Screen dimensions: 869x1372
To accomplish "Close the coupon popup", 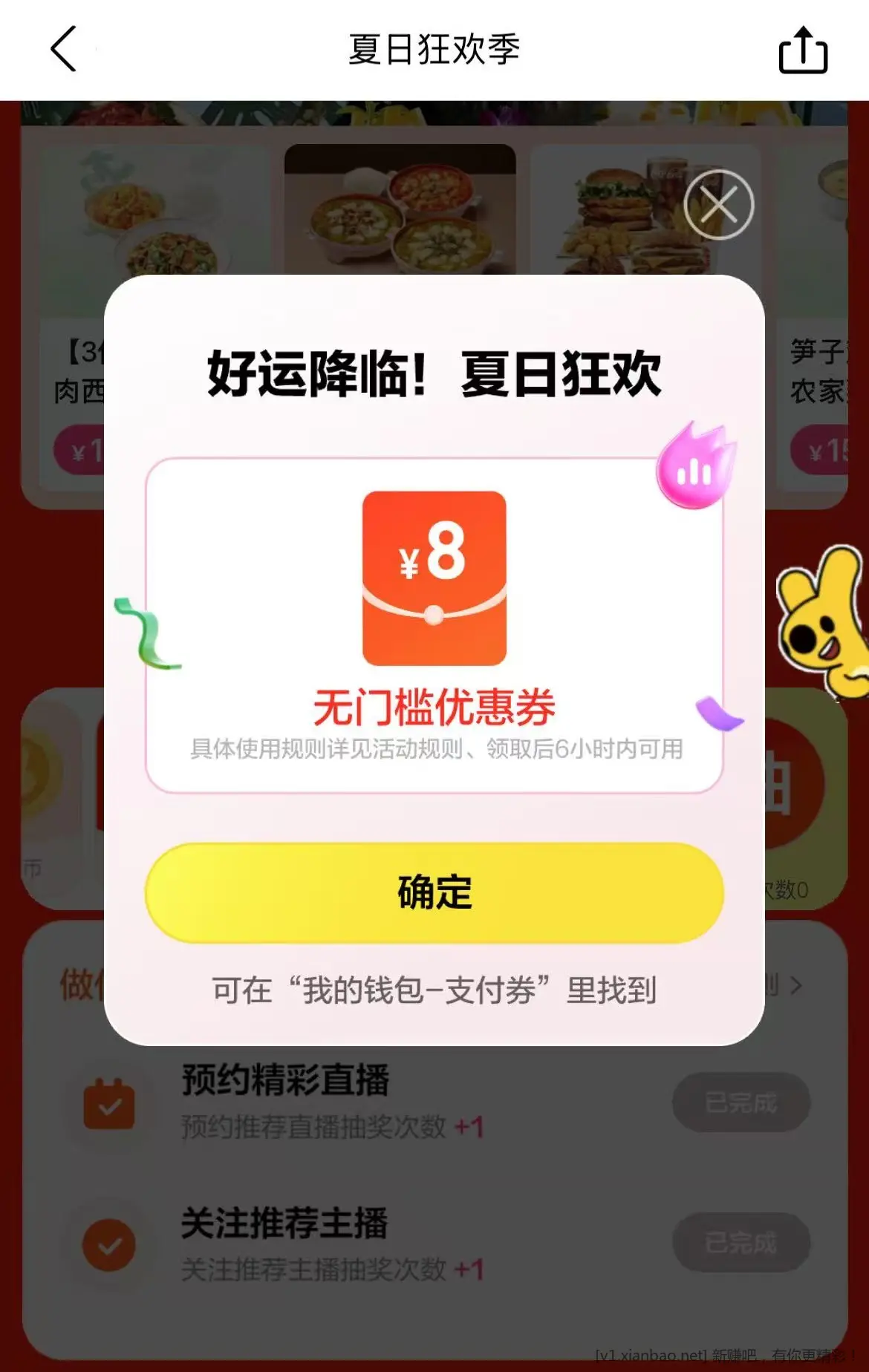I will (x=718, y=205).
